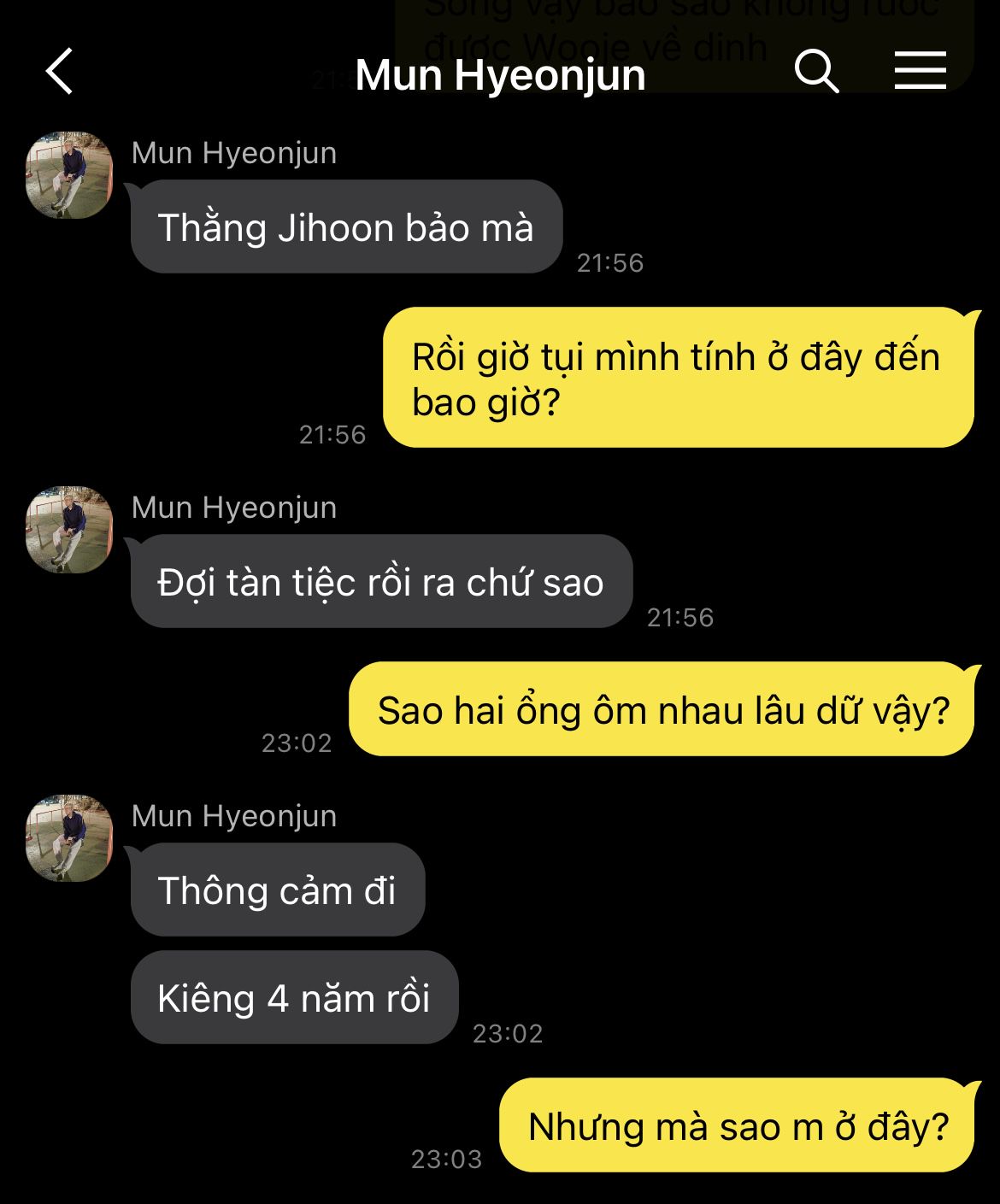The width and height of the screenshot is (1000, 1204).
Task: View the avatar above 'Thông cảm đi'
Action: tap(69, 838)
